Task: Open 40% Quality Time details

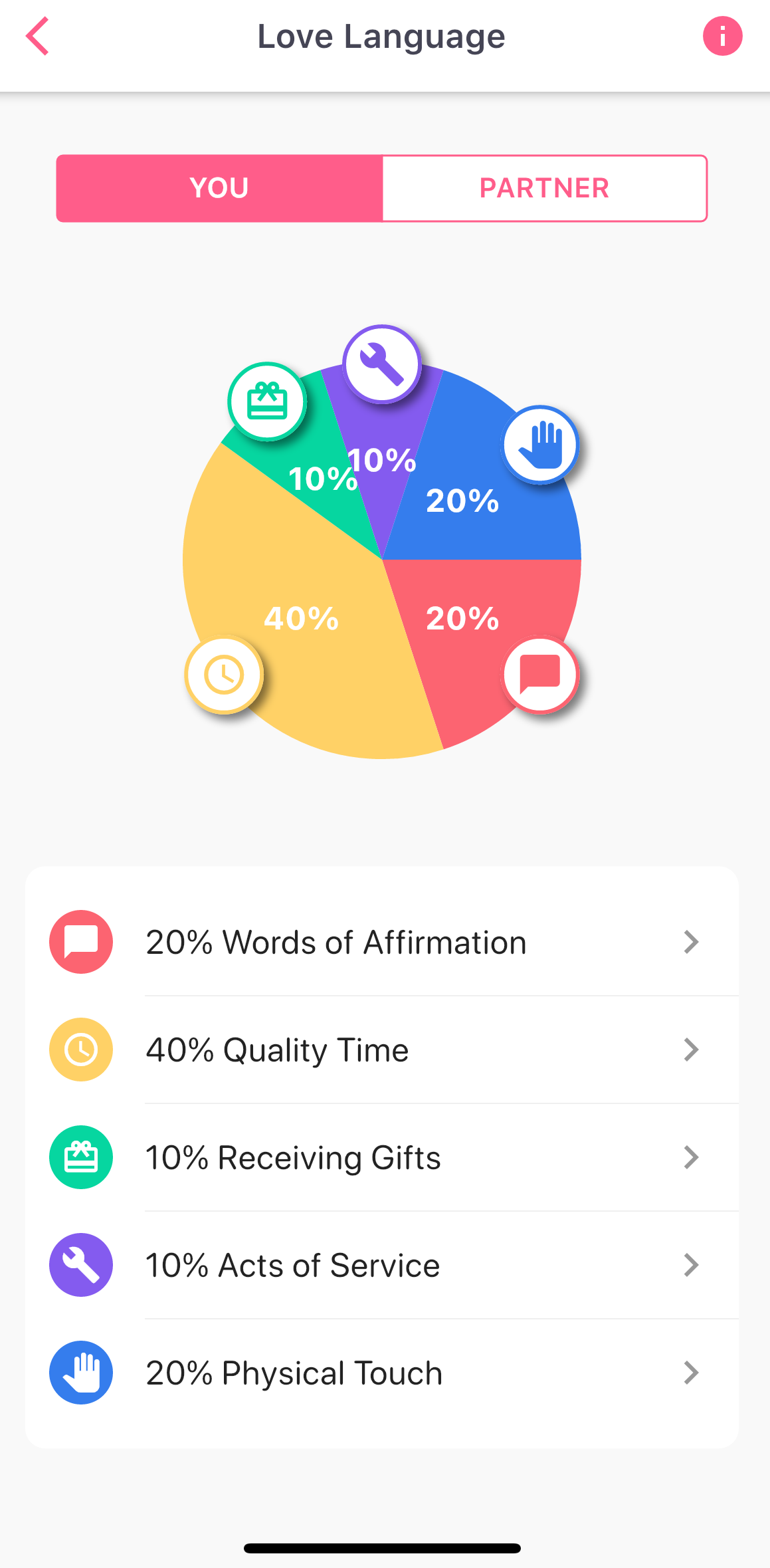Action: pyautogui.click(x=382, y=1050)
